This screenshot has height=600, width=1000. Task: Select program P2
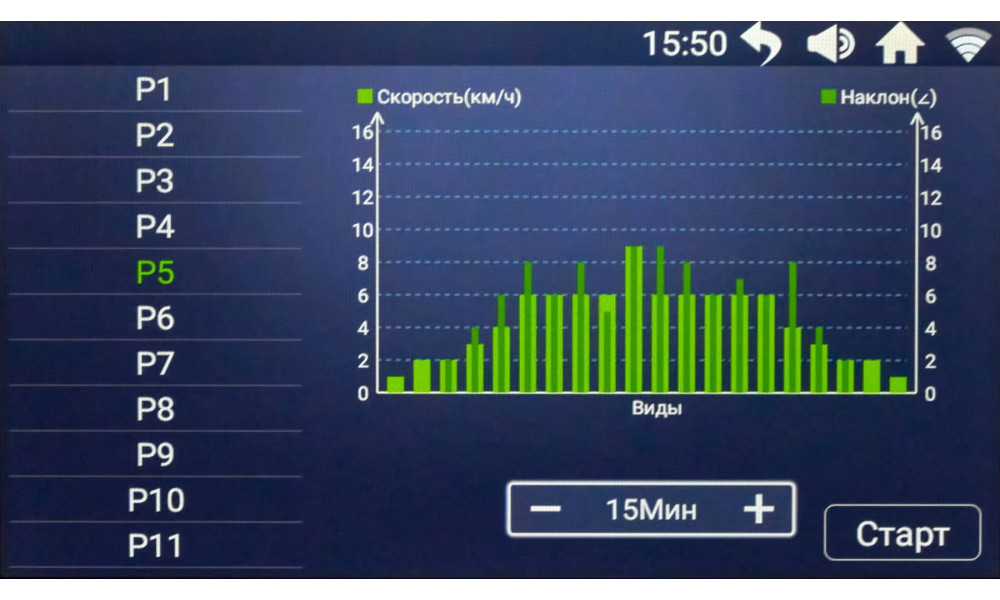[x=154, y=136]
